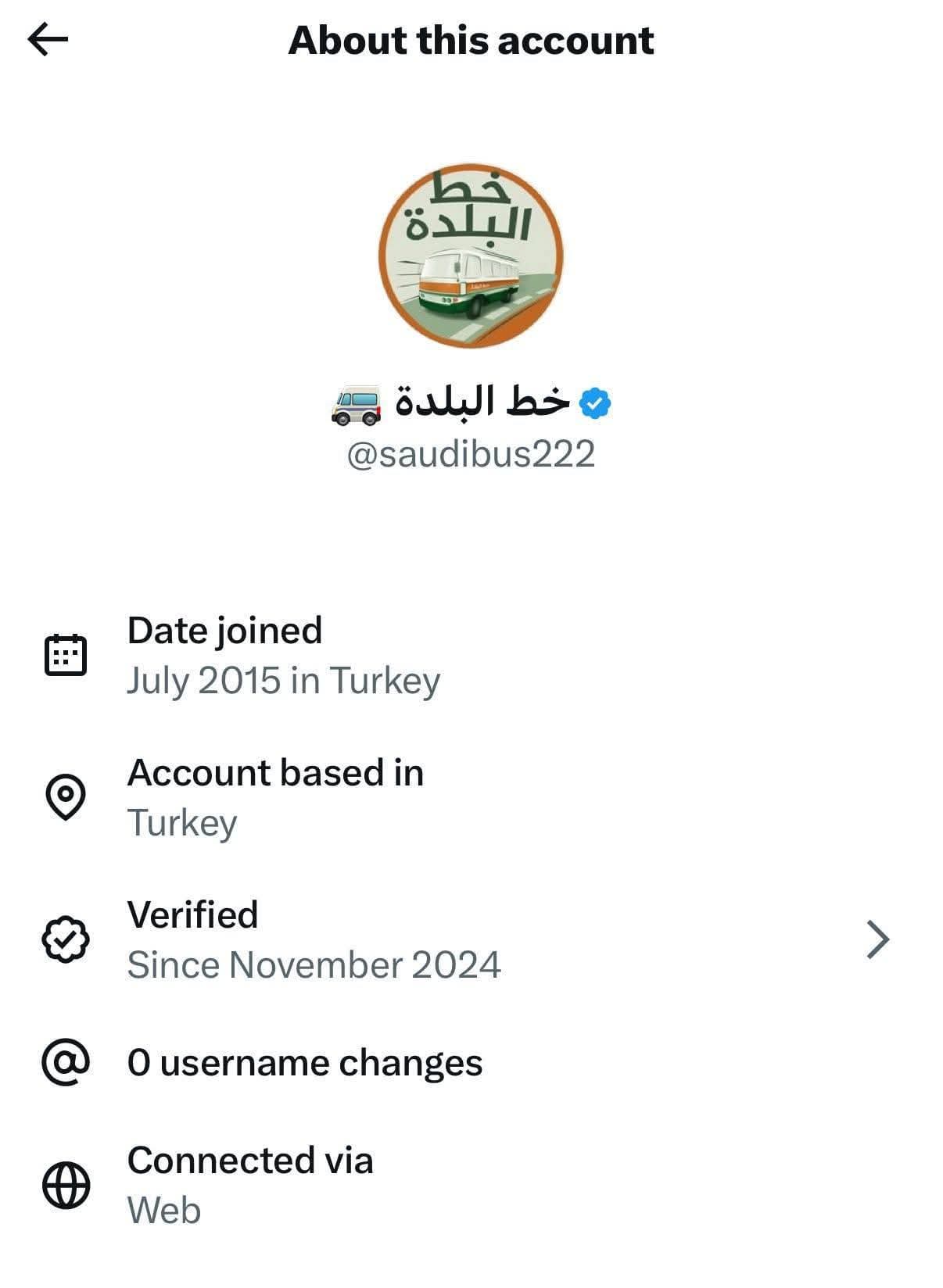943x1288 pixels.
Task: Open the Verified Since November 2024 row
Action: tap(469, 939)
